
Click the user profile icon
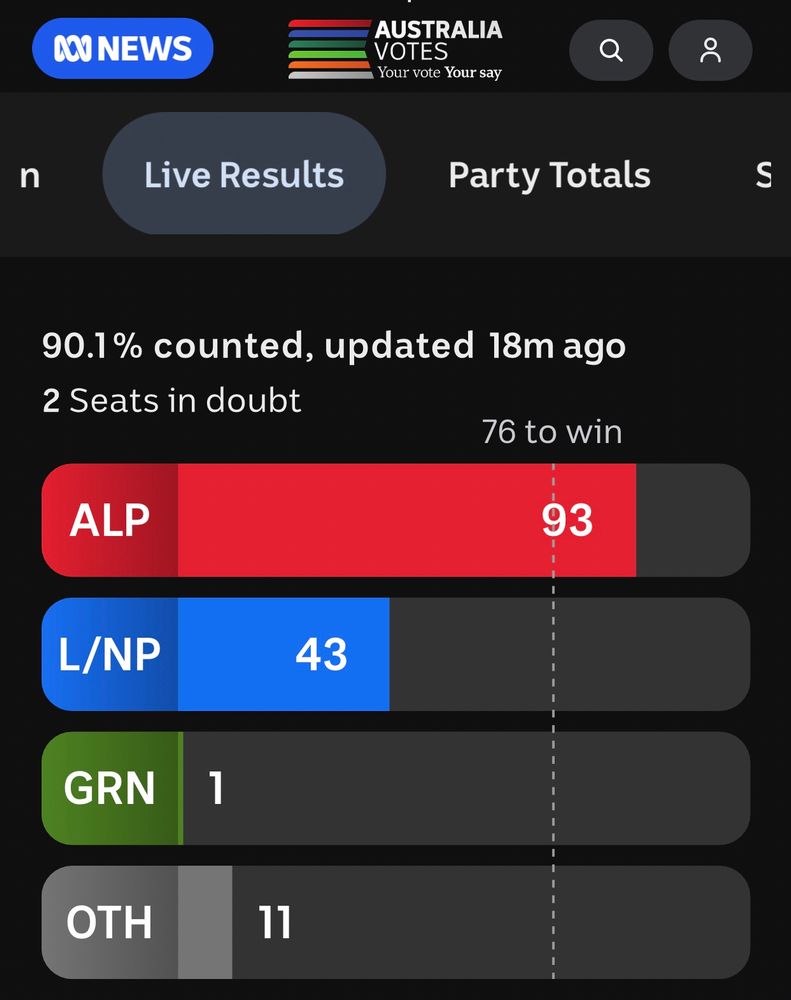point(710,49)
